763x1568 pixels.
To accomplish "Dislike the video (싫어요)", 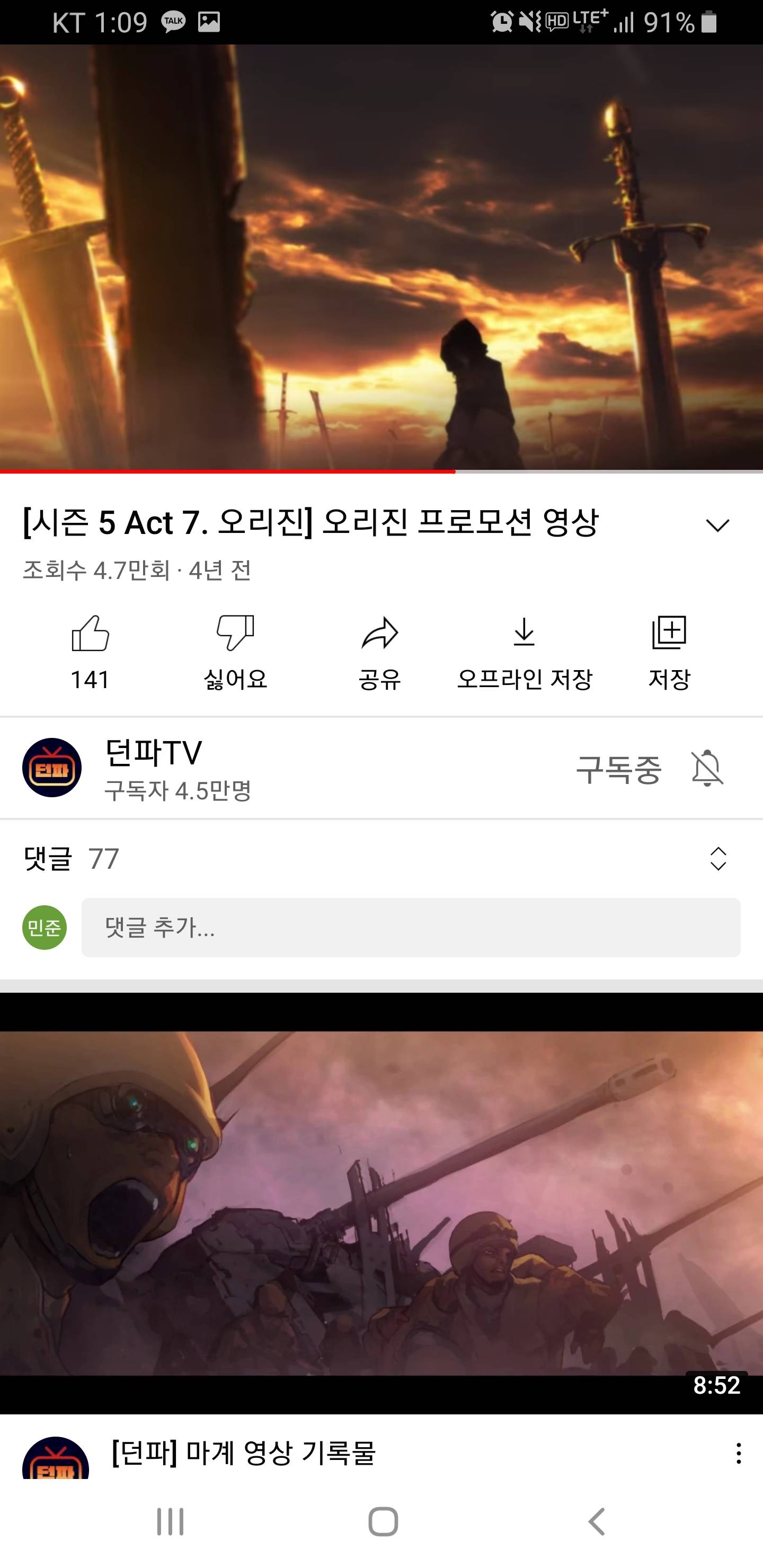I will 235,652.
